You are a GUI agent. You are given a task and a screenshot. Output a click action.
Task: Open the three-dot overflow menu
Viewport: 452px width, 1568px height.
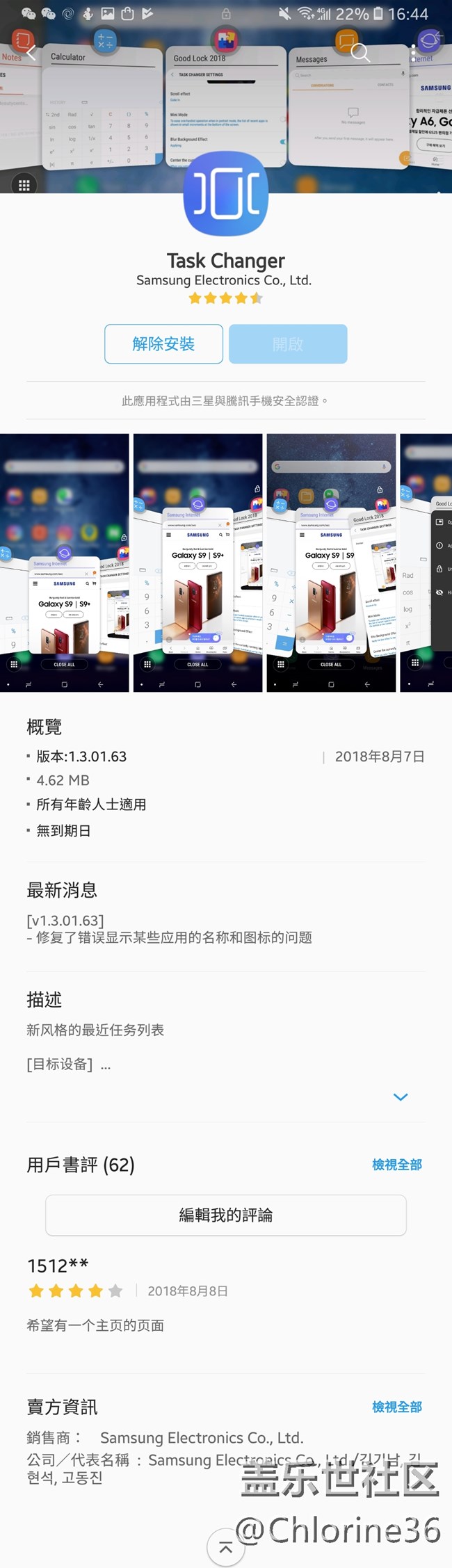(x=414, y=52)
